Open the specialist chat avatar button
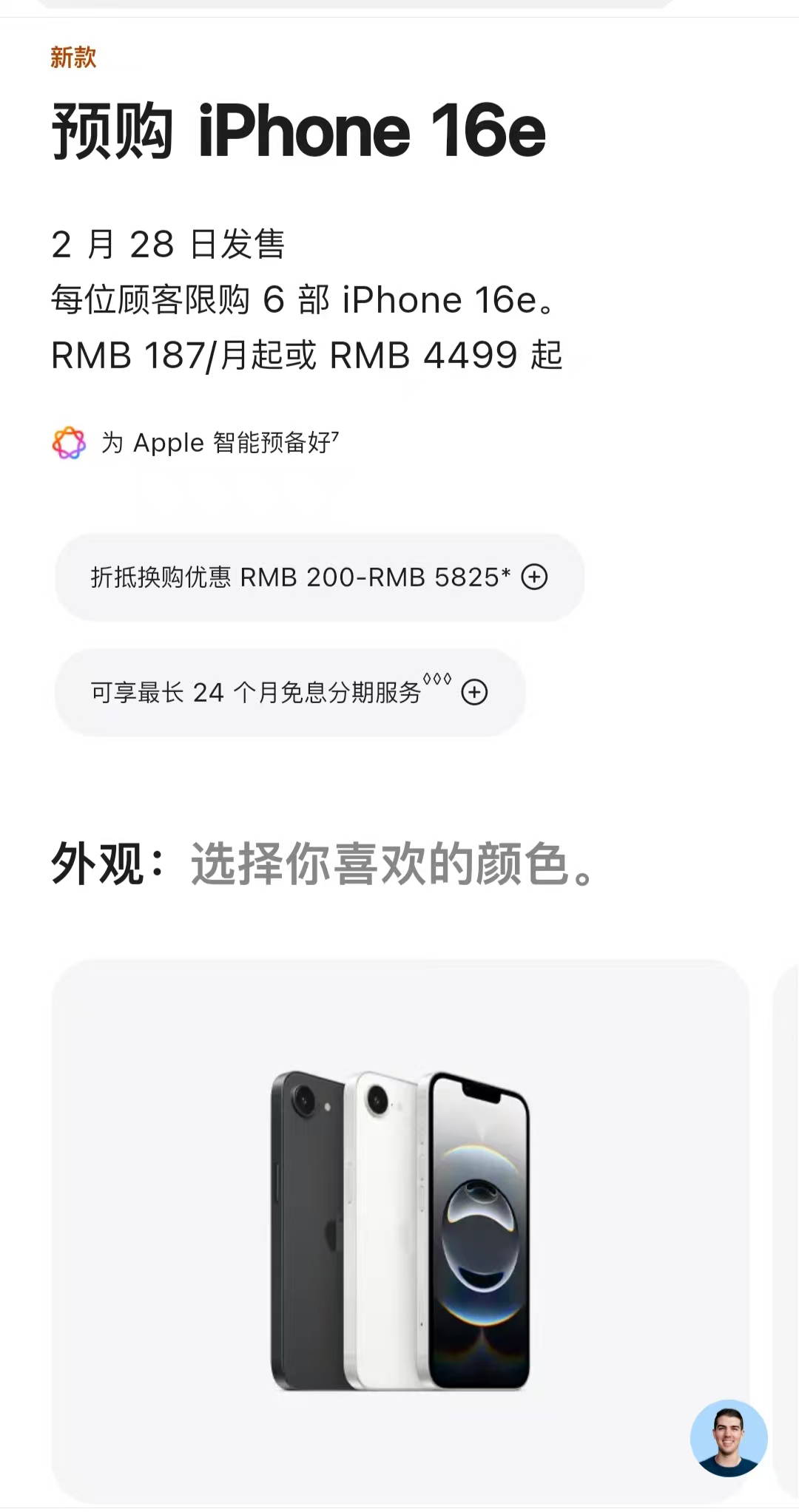 point(729,1438)
